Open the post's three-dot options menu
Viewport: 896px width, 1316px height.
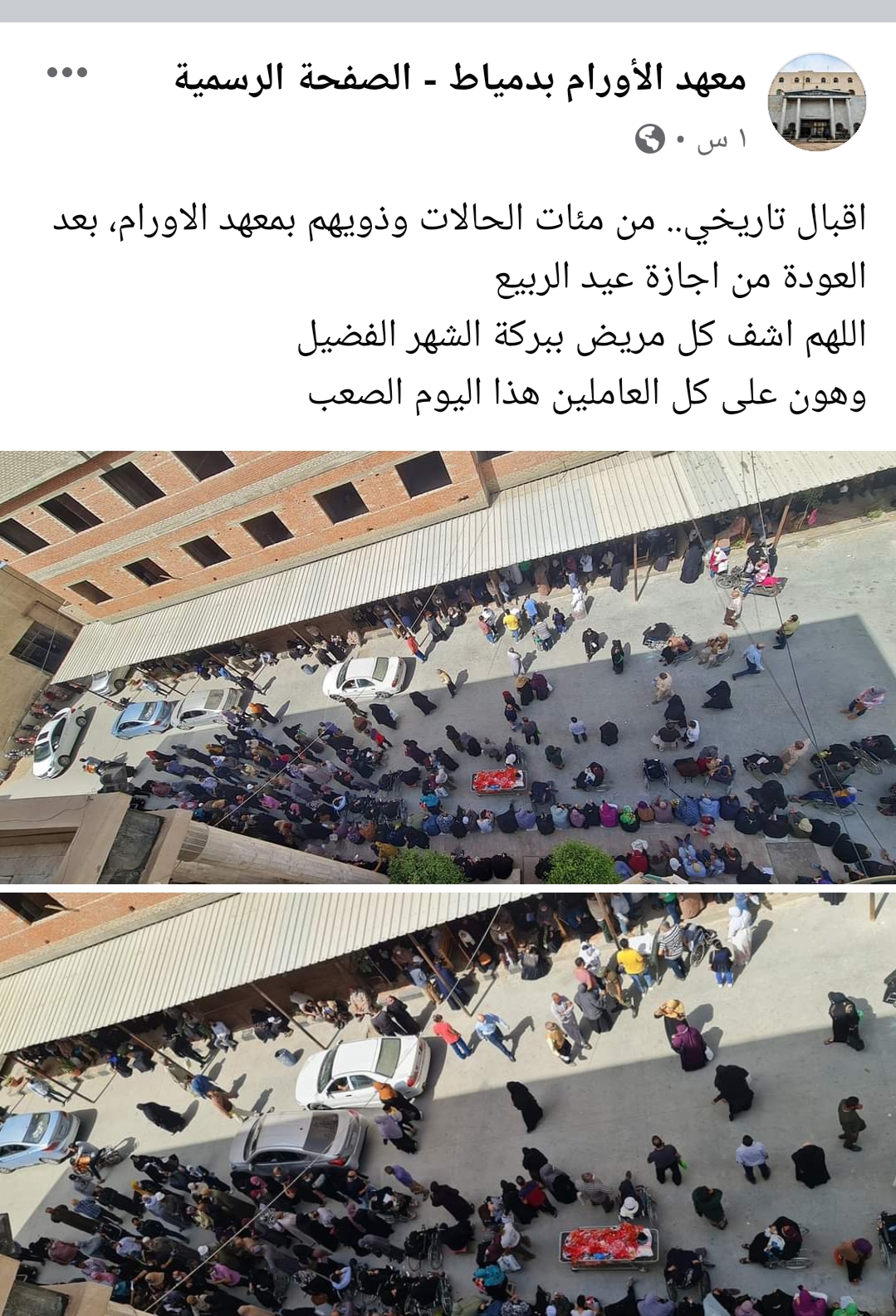point(67,73)
